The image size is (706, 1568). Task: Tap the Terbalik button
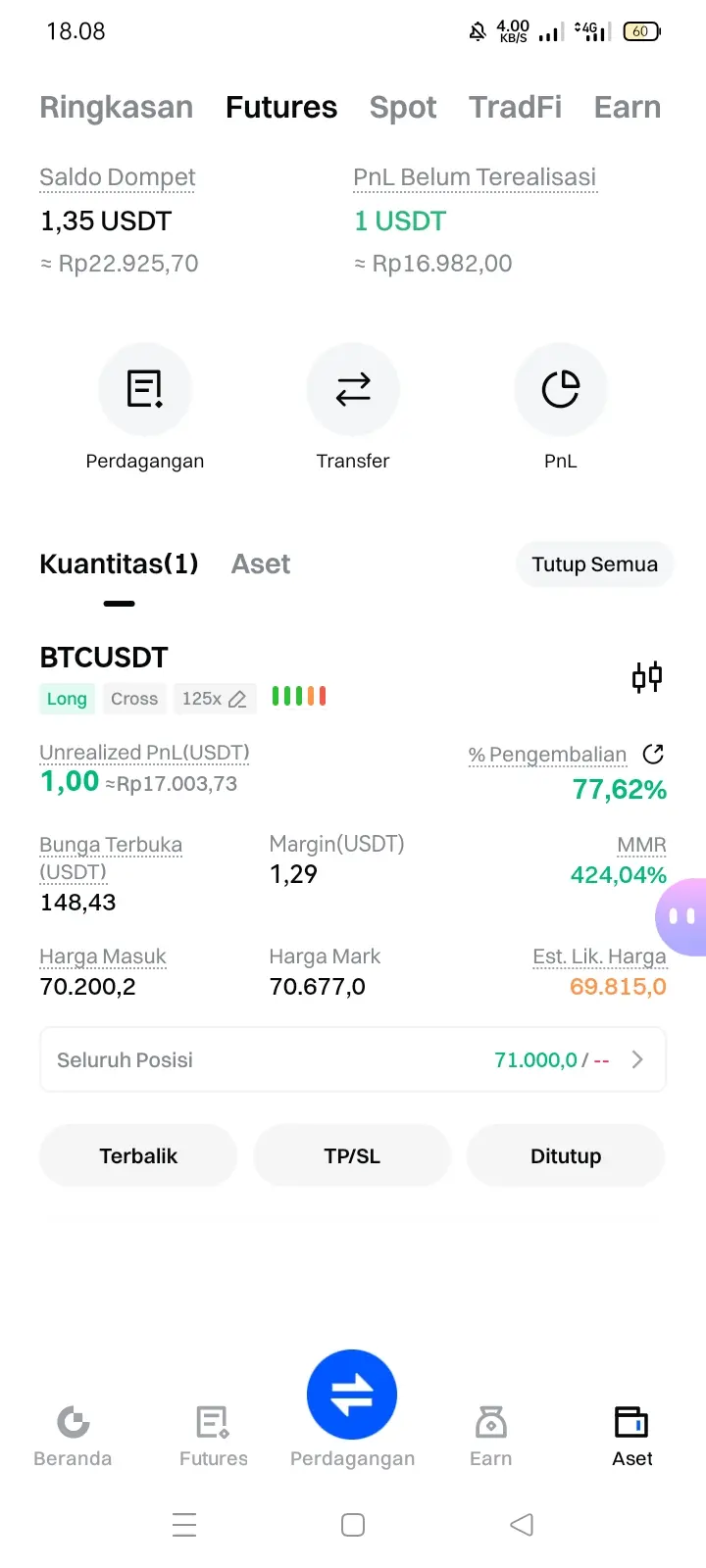[x=138, y=1156]
